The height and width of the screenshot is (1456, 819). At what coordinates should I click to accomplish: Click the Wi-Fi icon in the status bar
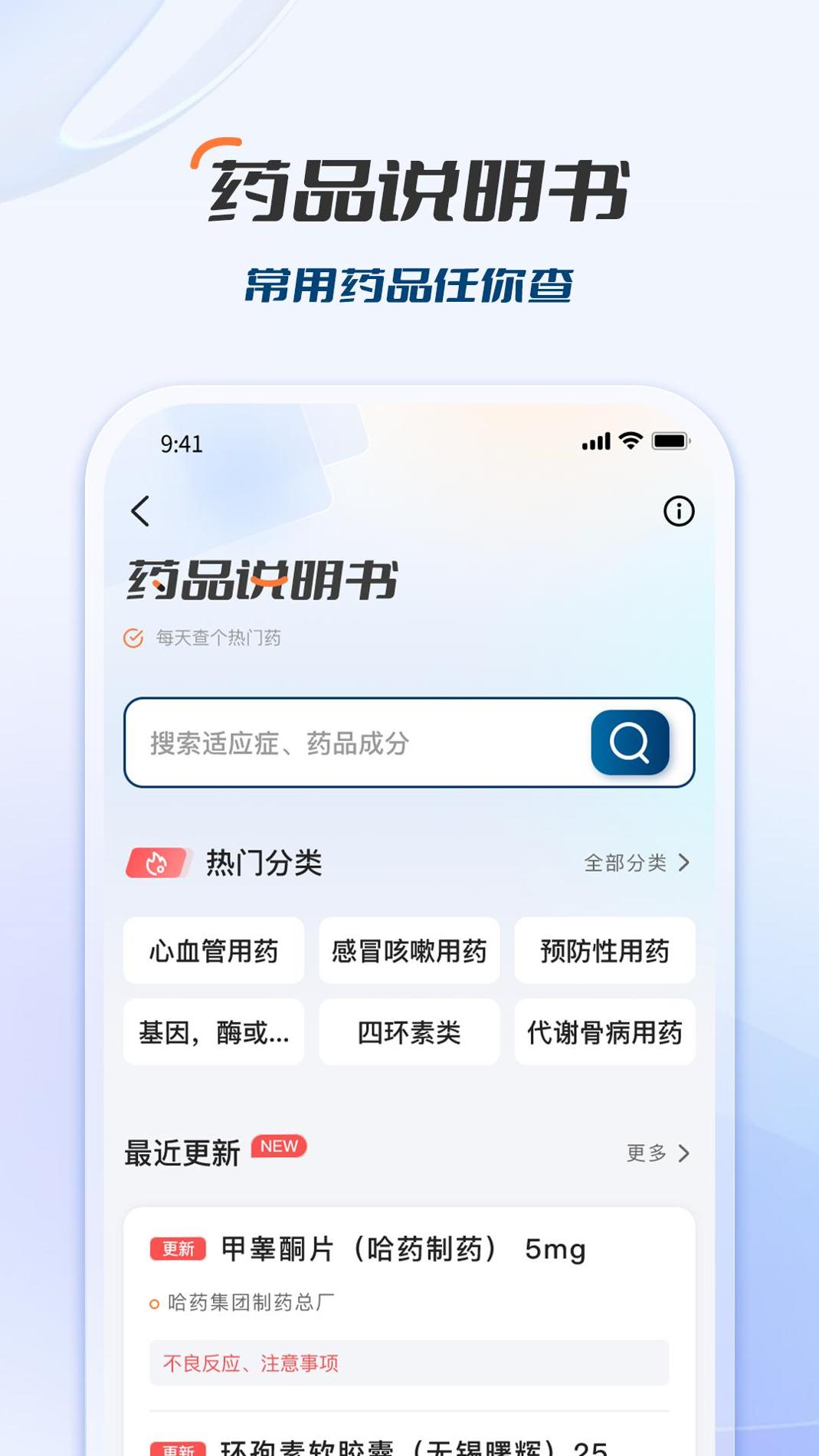pos(628,441)
